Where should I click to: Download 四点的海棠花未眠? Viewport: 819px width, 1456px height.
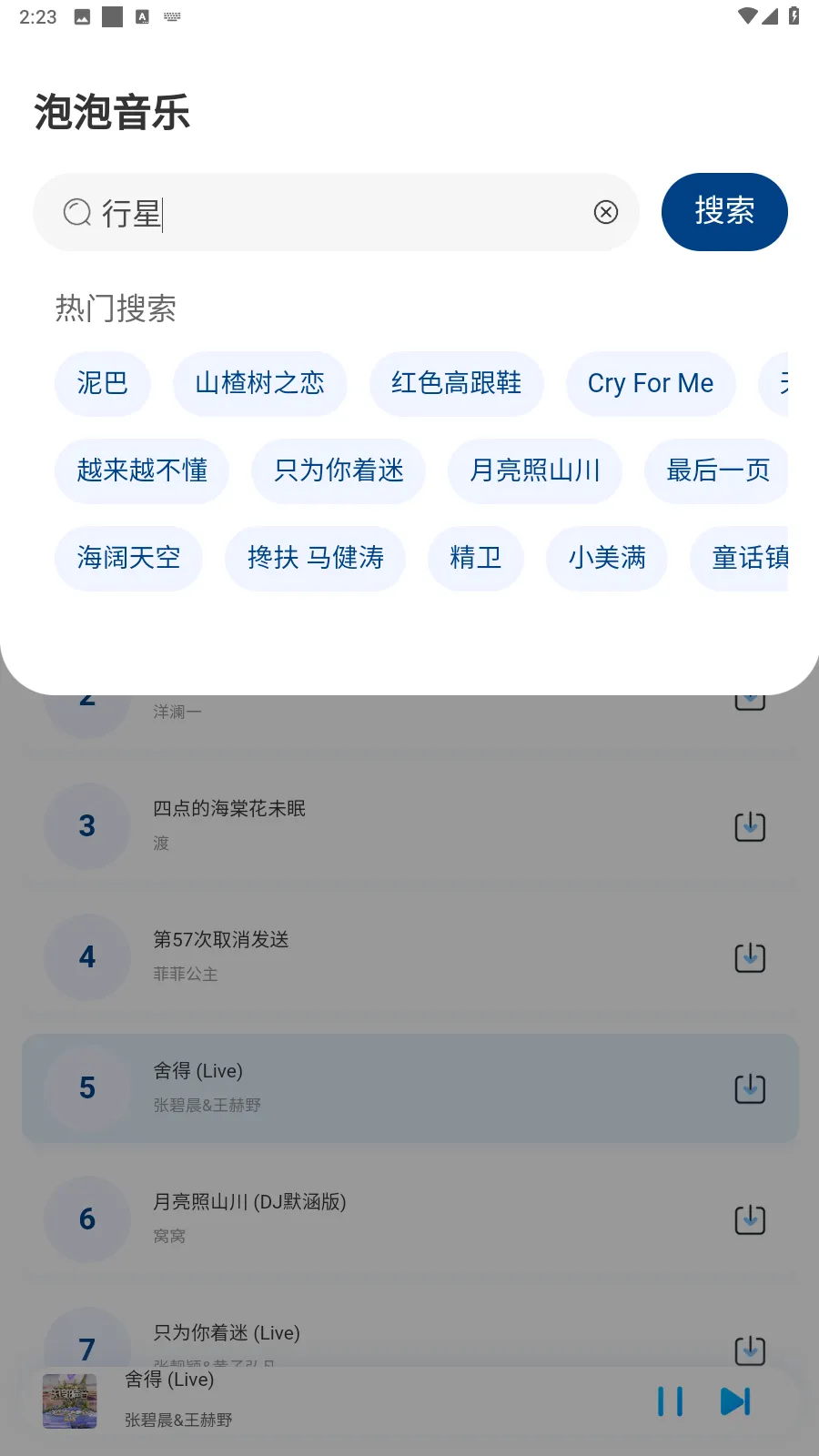tap(749, 826)
